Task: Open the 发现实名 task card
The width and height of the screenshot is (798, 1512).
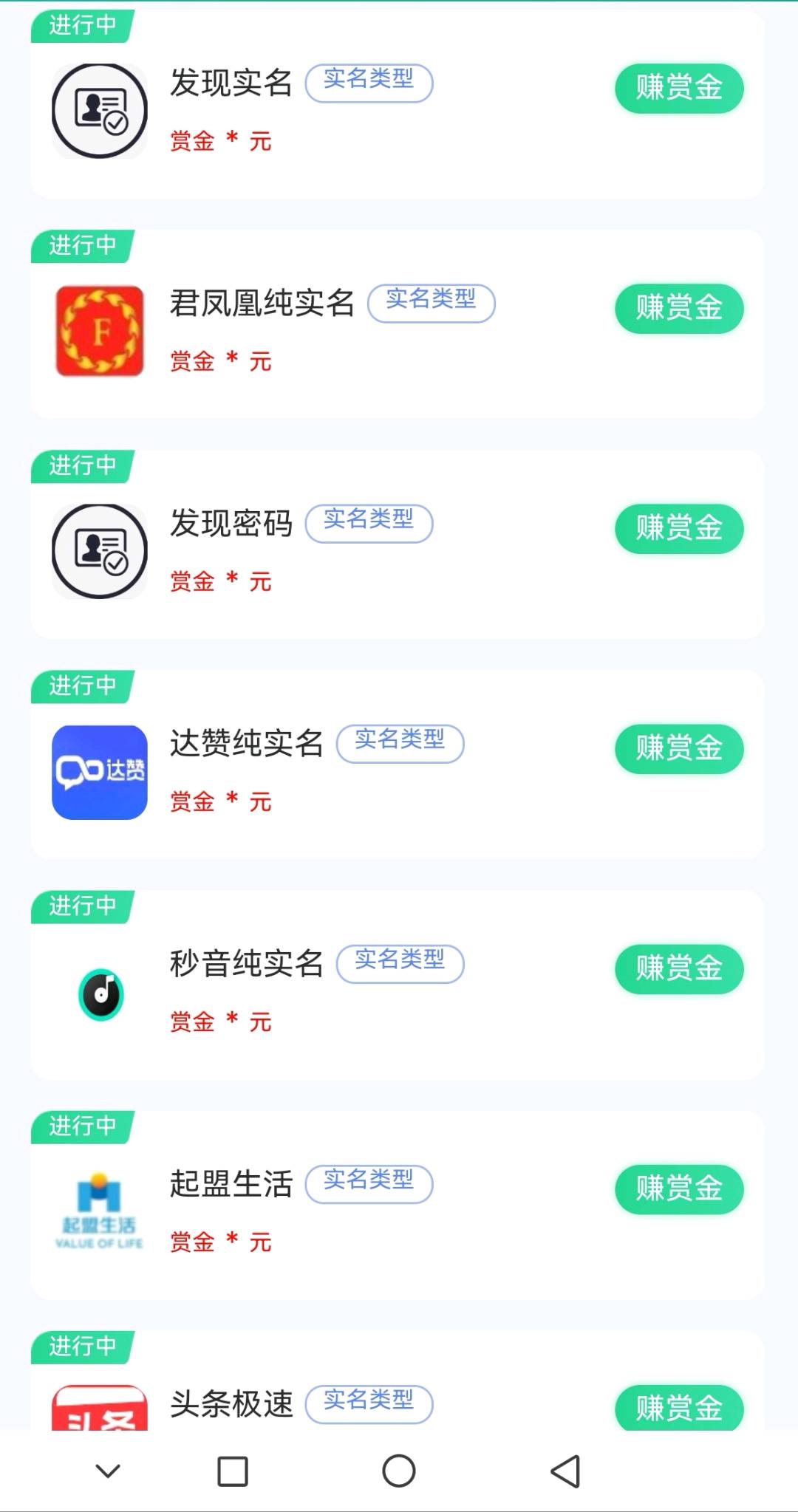Action: 398,104
